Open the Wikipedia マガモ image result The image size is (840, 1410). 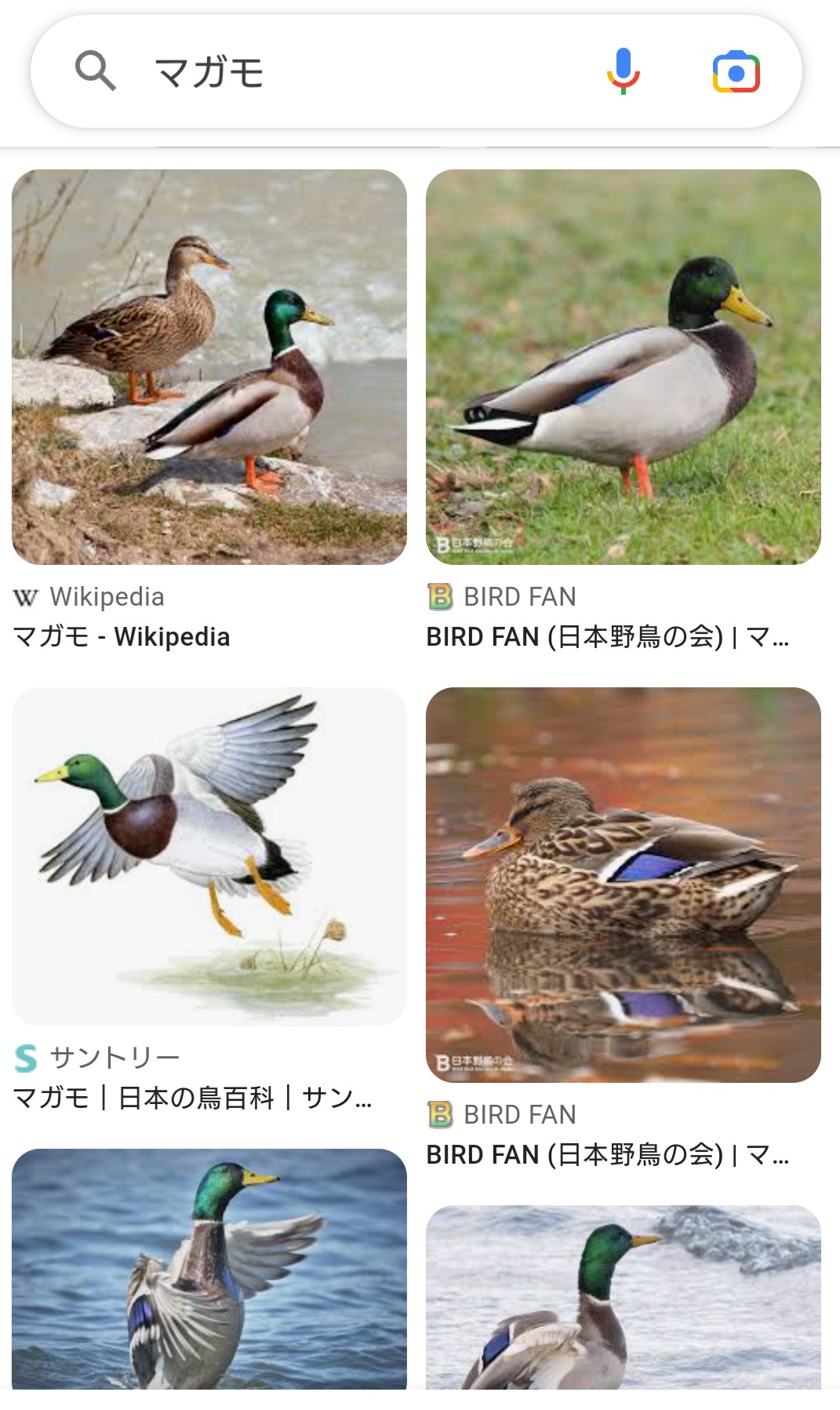[x=209, y=367]
